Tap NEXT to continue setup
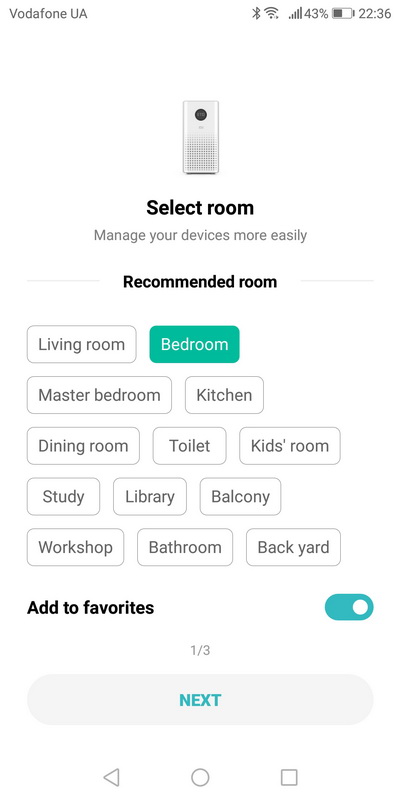Viewport: 400px width, 800px height. pyautogui.click(x=200, y=700)
